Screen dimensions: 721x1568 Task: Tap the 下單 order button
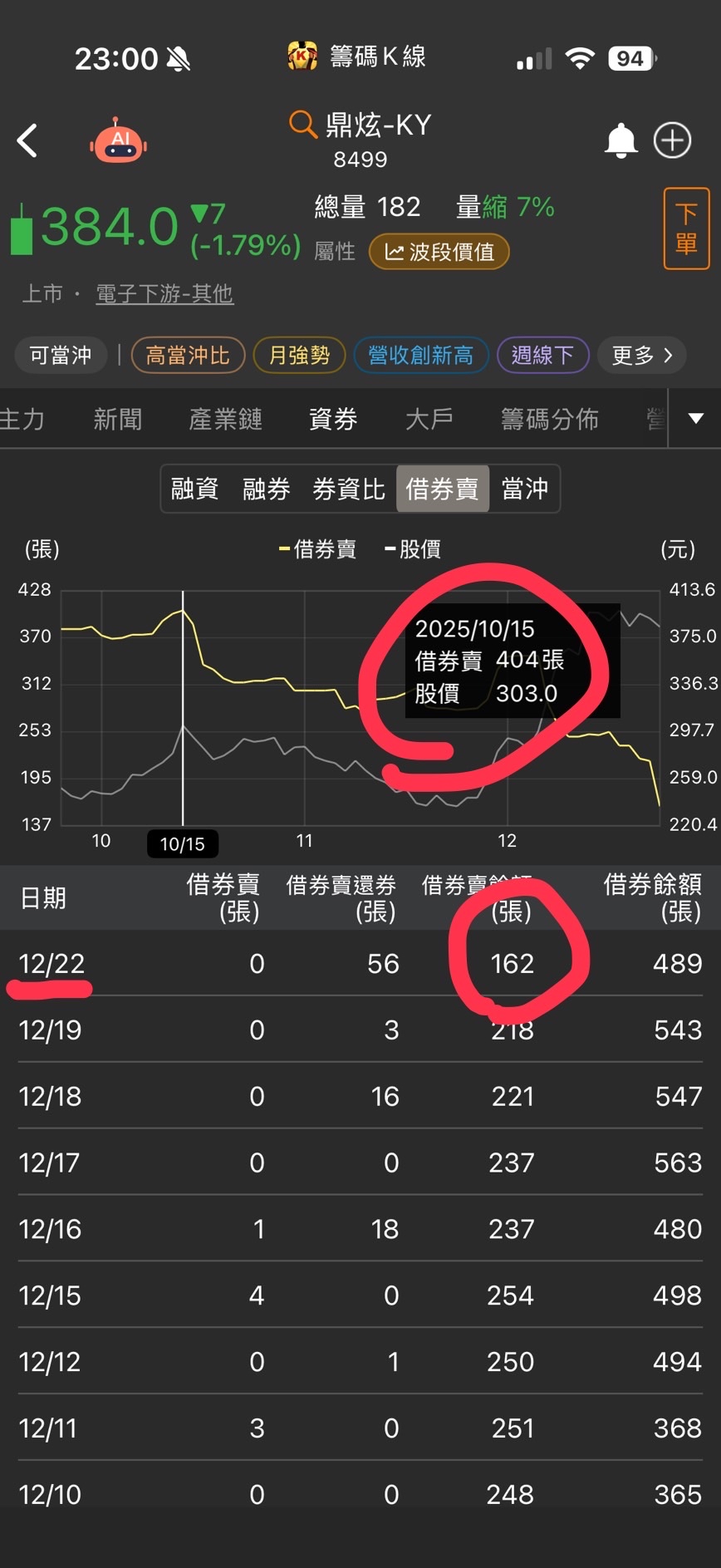[686, 229]
